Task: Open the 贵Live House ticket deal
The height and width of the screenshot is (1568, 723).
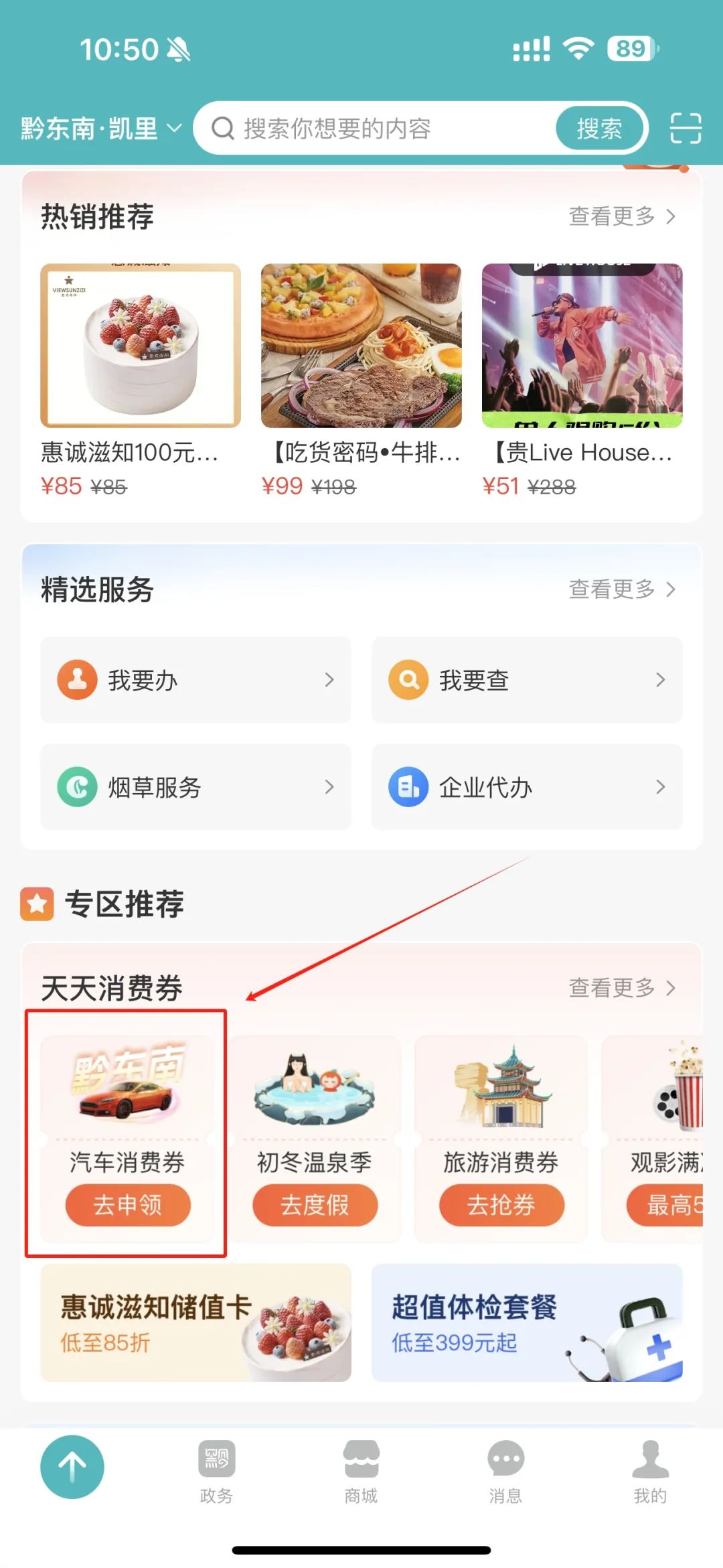Action: (x=582, y=378)
